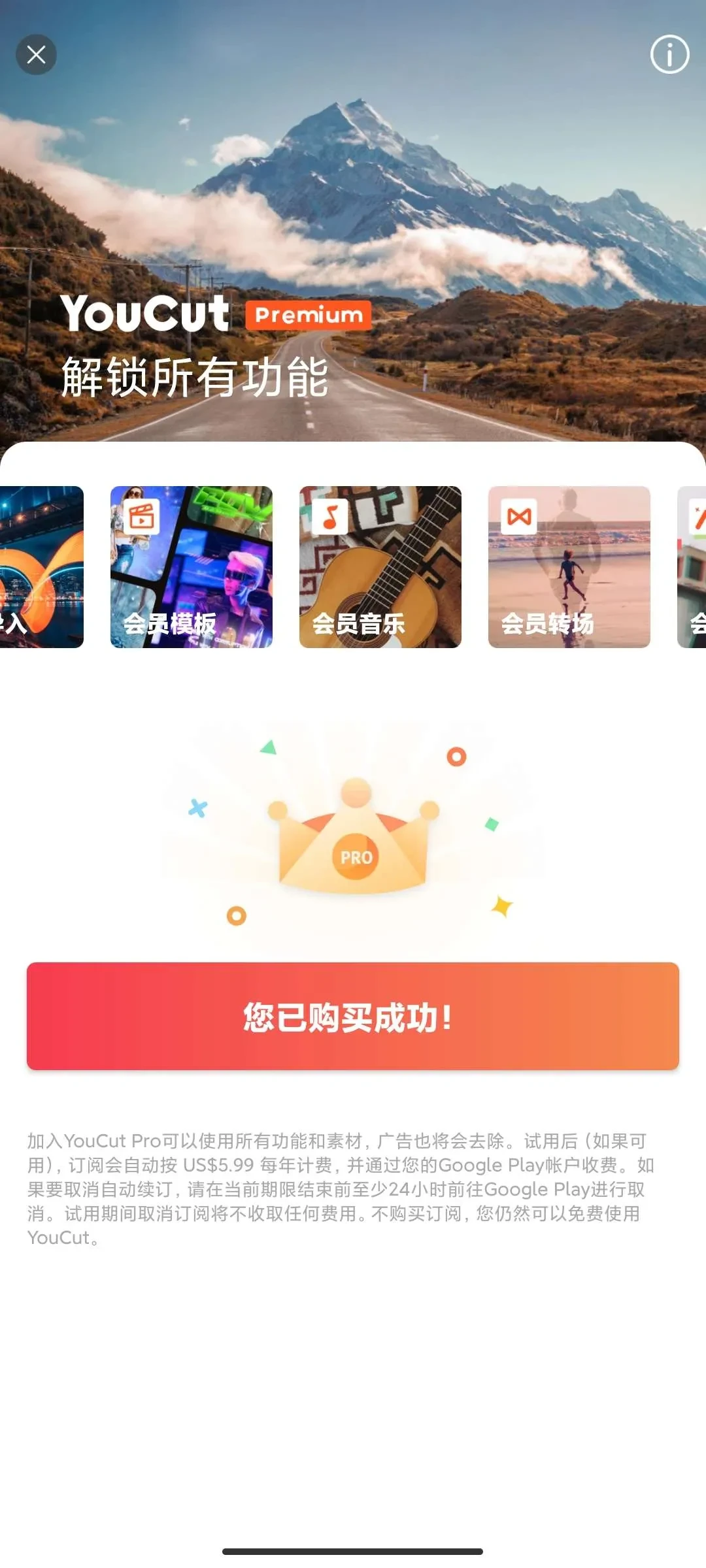Viewport: 706px width, 1568px height.
Task: Tap the 会员模板 feature card
Action: point(191,566)
